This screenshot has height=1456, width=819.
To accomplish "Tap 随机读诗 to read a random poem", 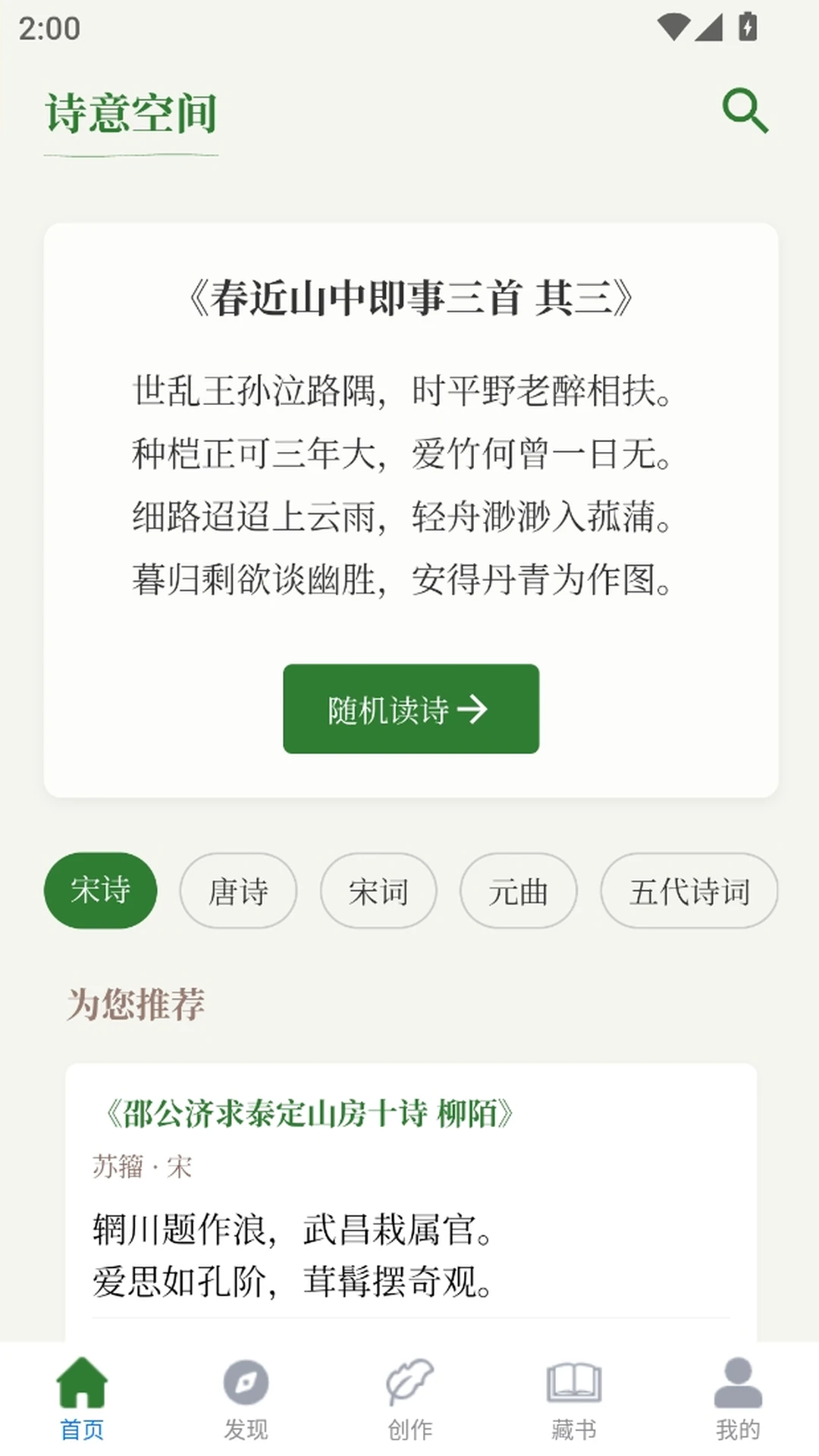I will (410, 709).
